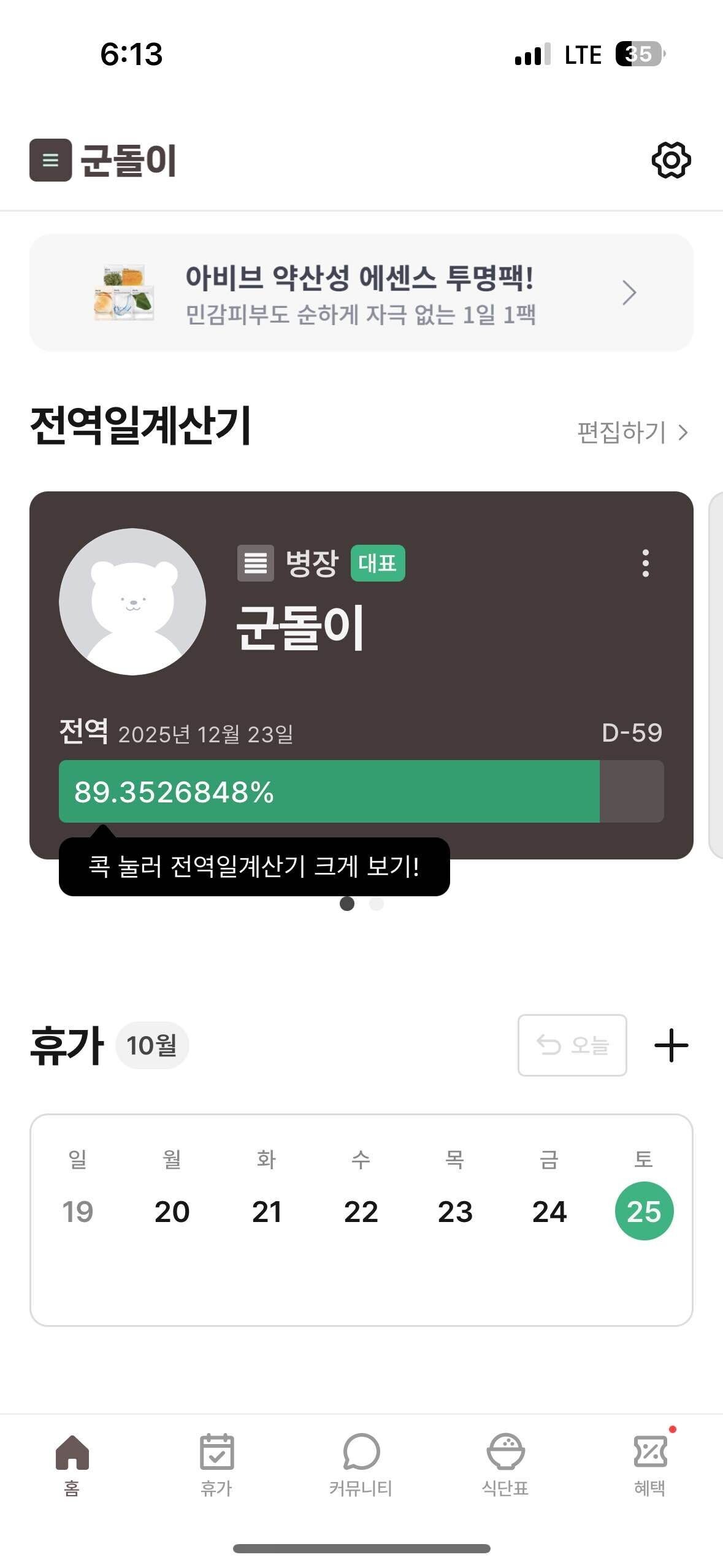Image resolution: width=723 pixels, height=1568 pixels.
Task: Expand the ad banner via its chevron arrow
Action: pyautogui.click(x=628, y=293)
